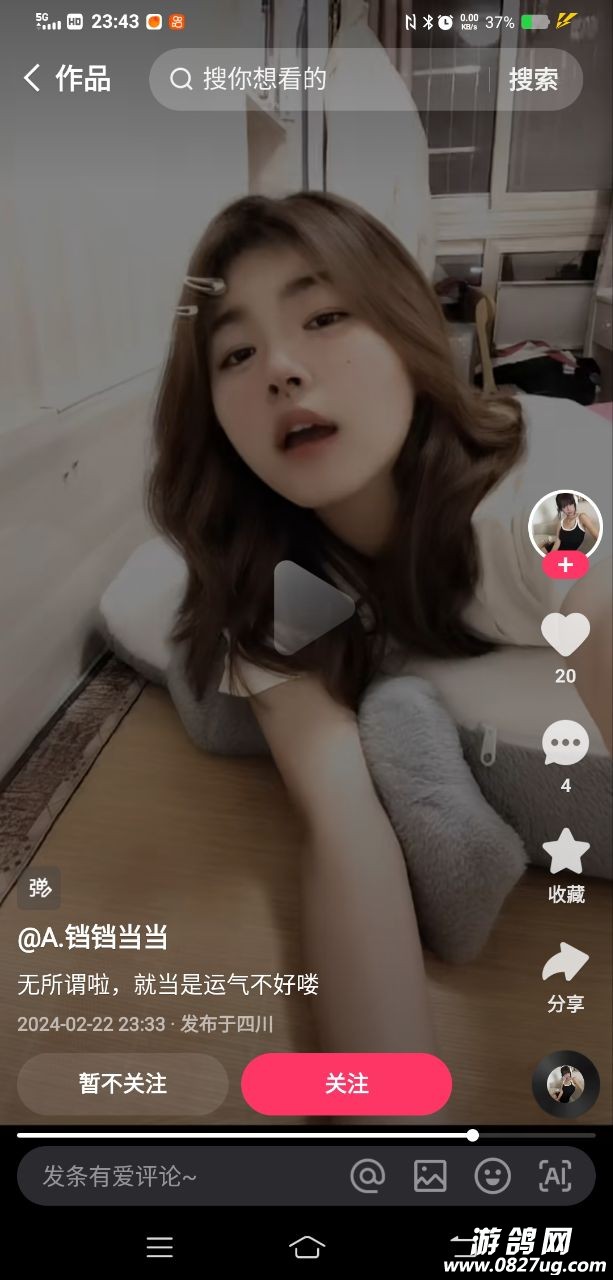Tap the red 关注 button
Image resolution: width=613 pixels, height=1280 pixels.
point(346,1083)
